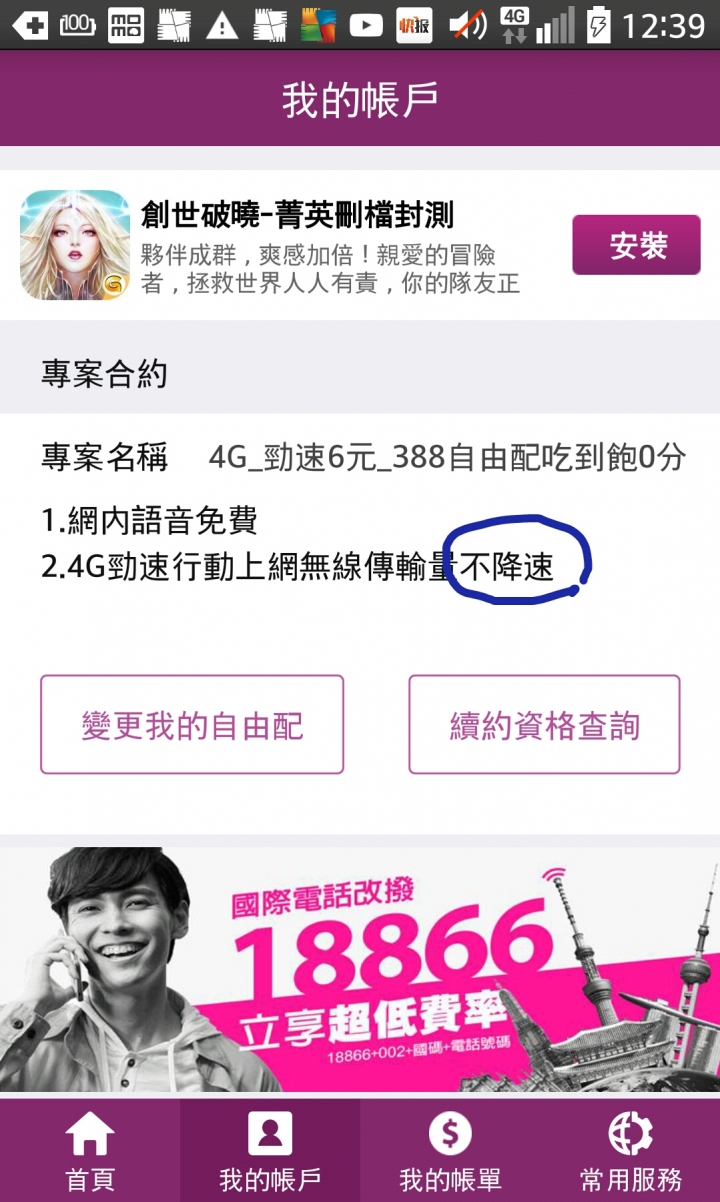
Task: Go to the 首頁 home tab
Action: [x=90, y=1152]
